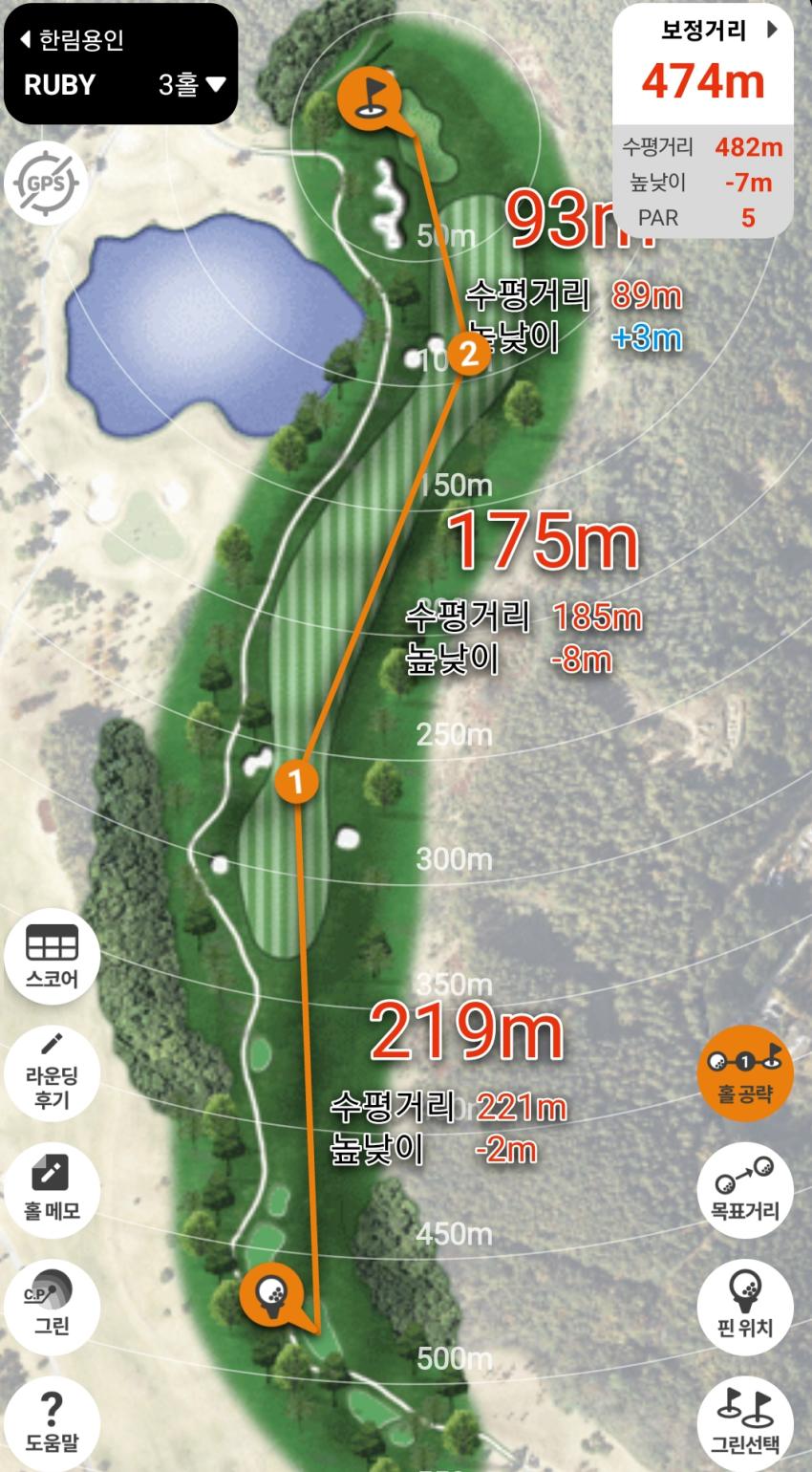
Task: Open 도움말 help
Action: click(52, 1419)
